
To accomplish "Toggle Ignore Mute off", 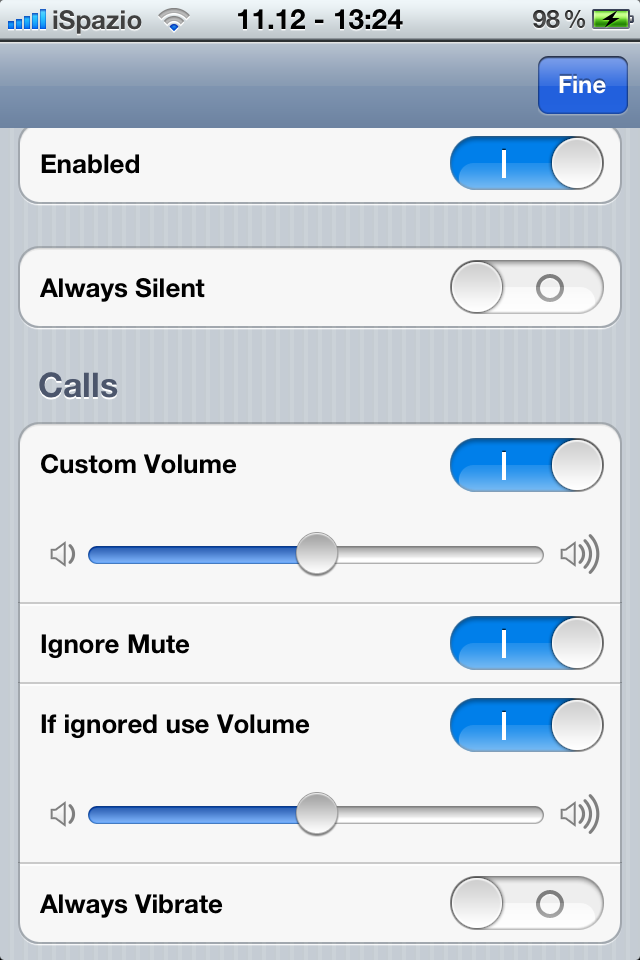I will click(x=527, y=643).
